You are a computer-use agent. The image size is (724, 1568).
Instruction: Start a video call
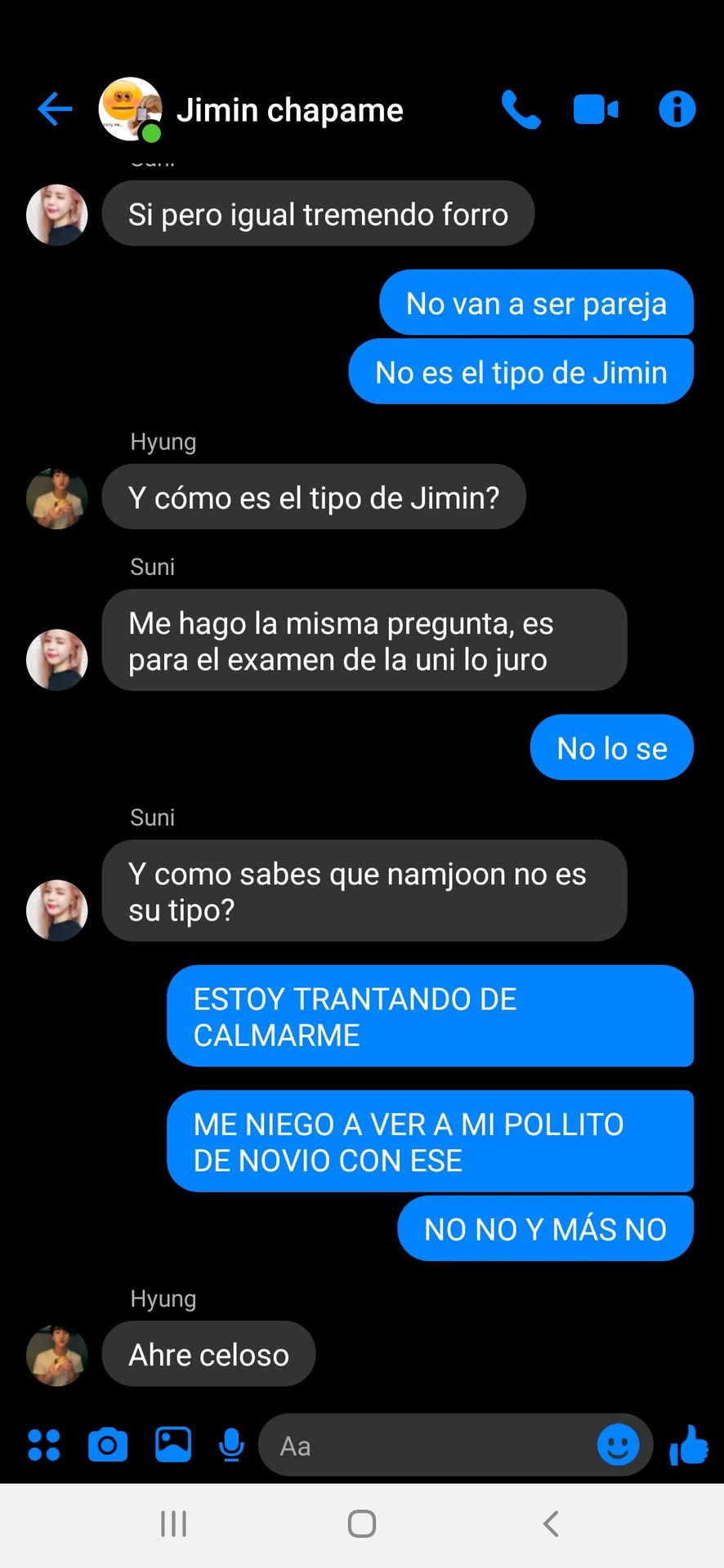pos(596,109)
